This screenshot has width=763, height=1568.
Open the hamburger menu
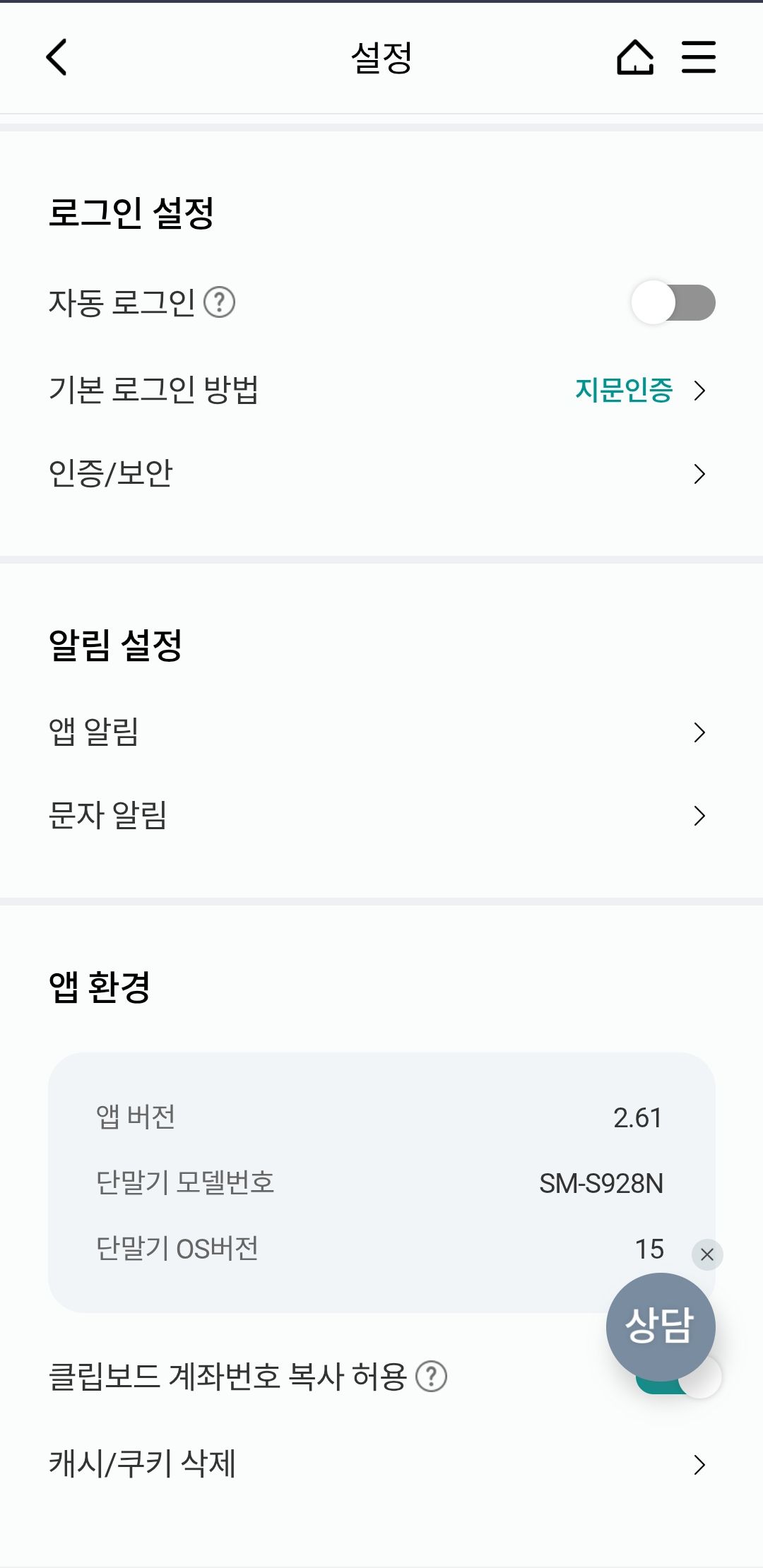coord(698,57)
